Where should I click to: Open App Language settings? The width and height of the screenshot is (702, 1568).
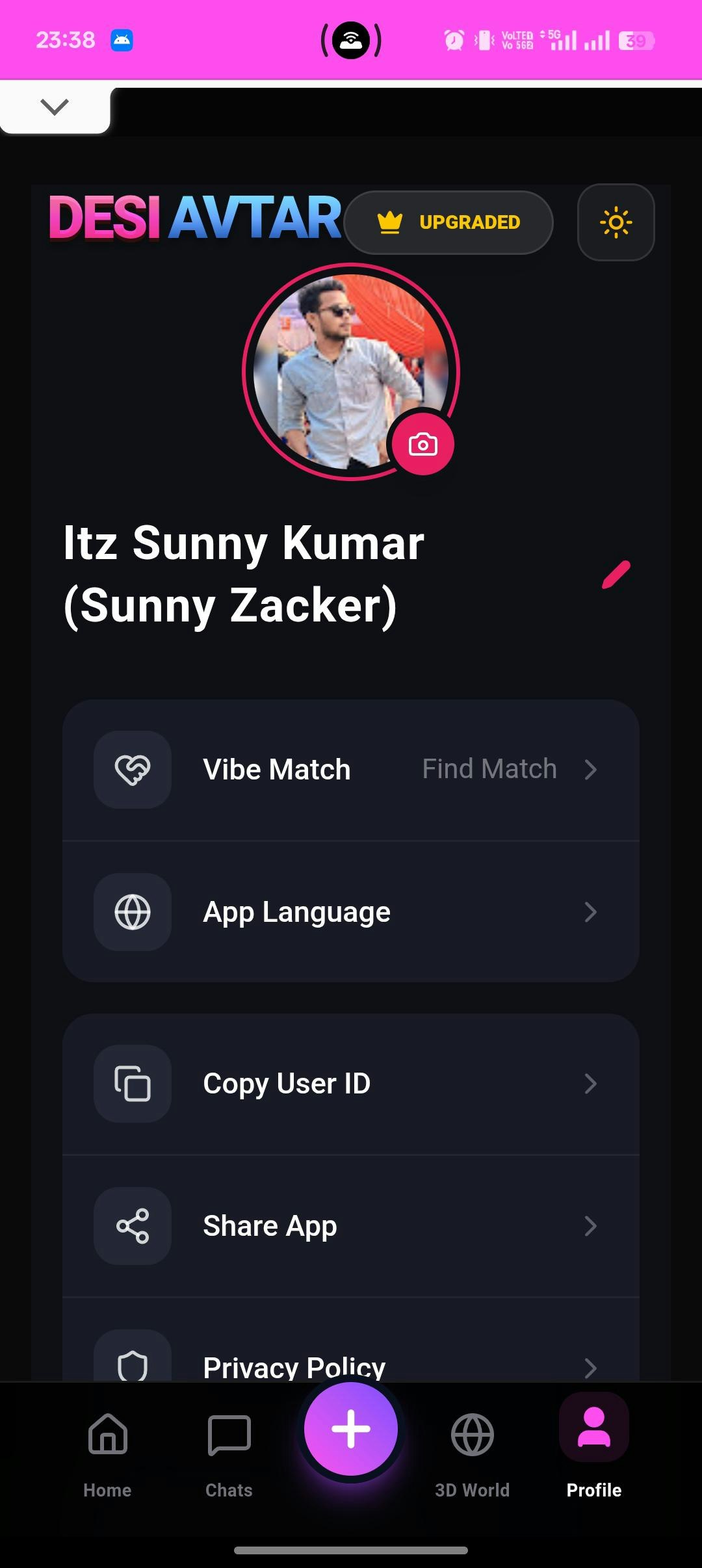[x=351, y=912]
